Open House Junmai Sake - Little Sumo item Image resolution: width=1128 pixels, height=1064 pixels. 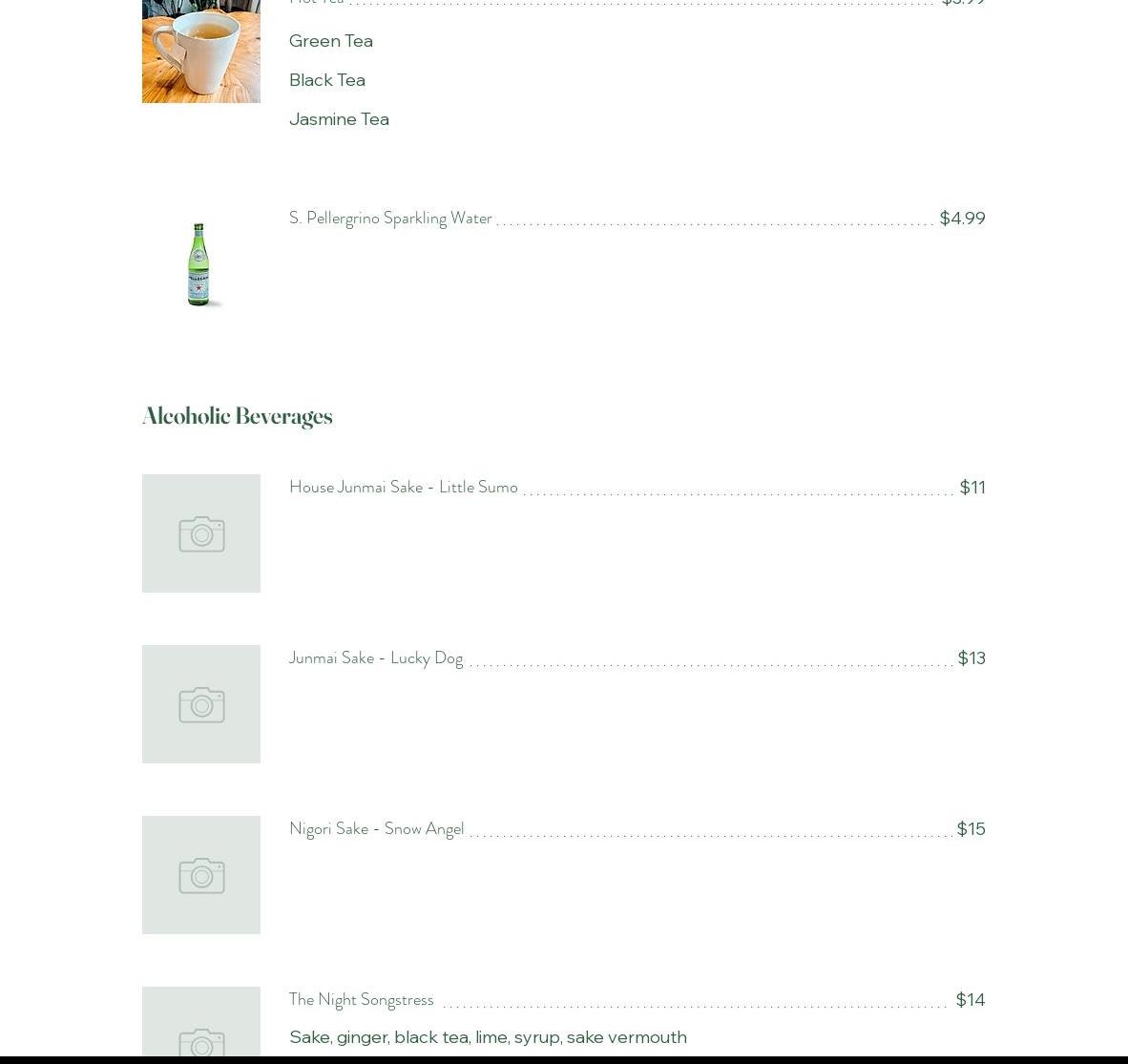click(403, 488)
